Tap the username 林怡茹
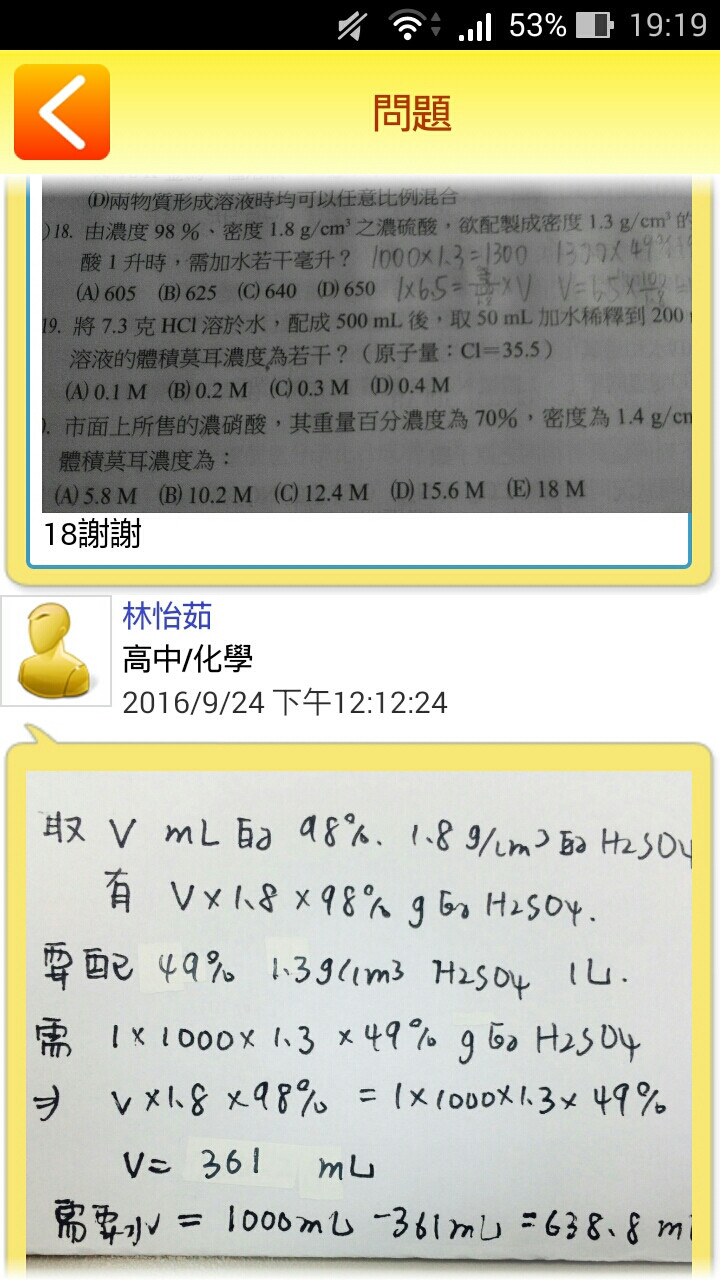The height and width of the screenshot is (1280, 720). 167,615
